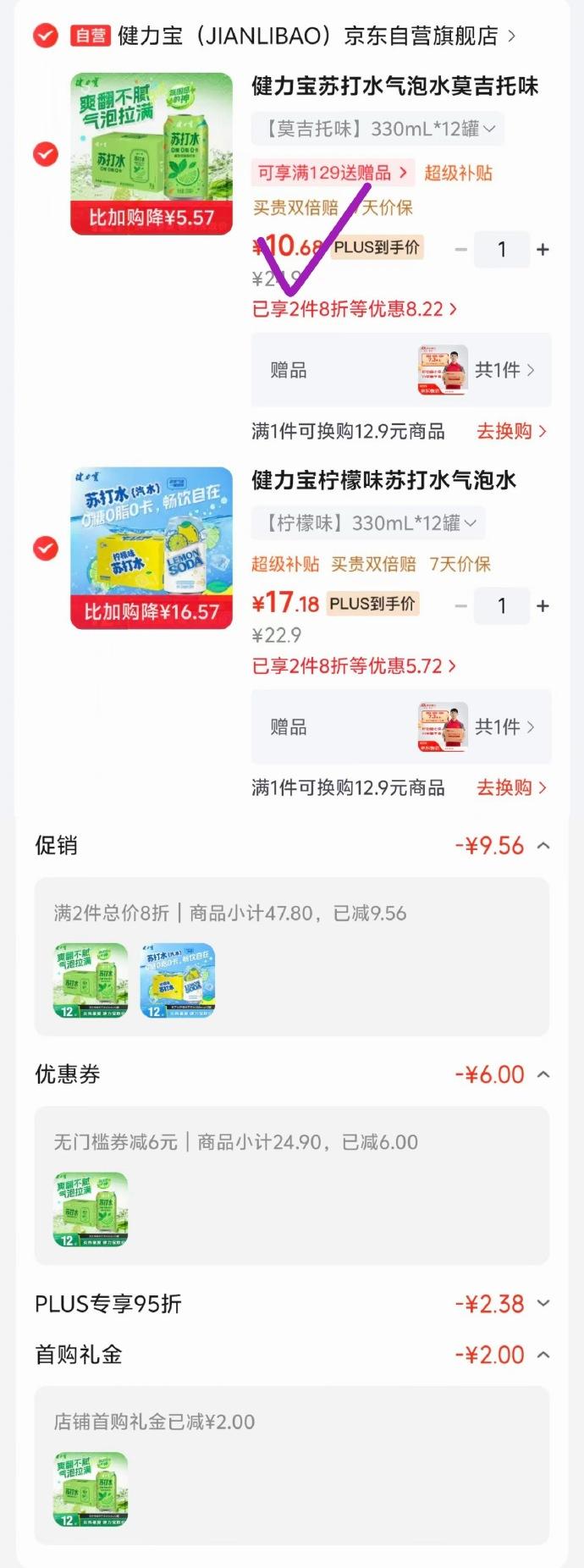This screenshot has height=1568, width=584.
Task: Expand the PLUS专享95折 section
Action: 543,1304
